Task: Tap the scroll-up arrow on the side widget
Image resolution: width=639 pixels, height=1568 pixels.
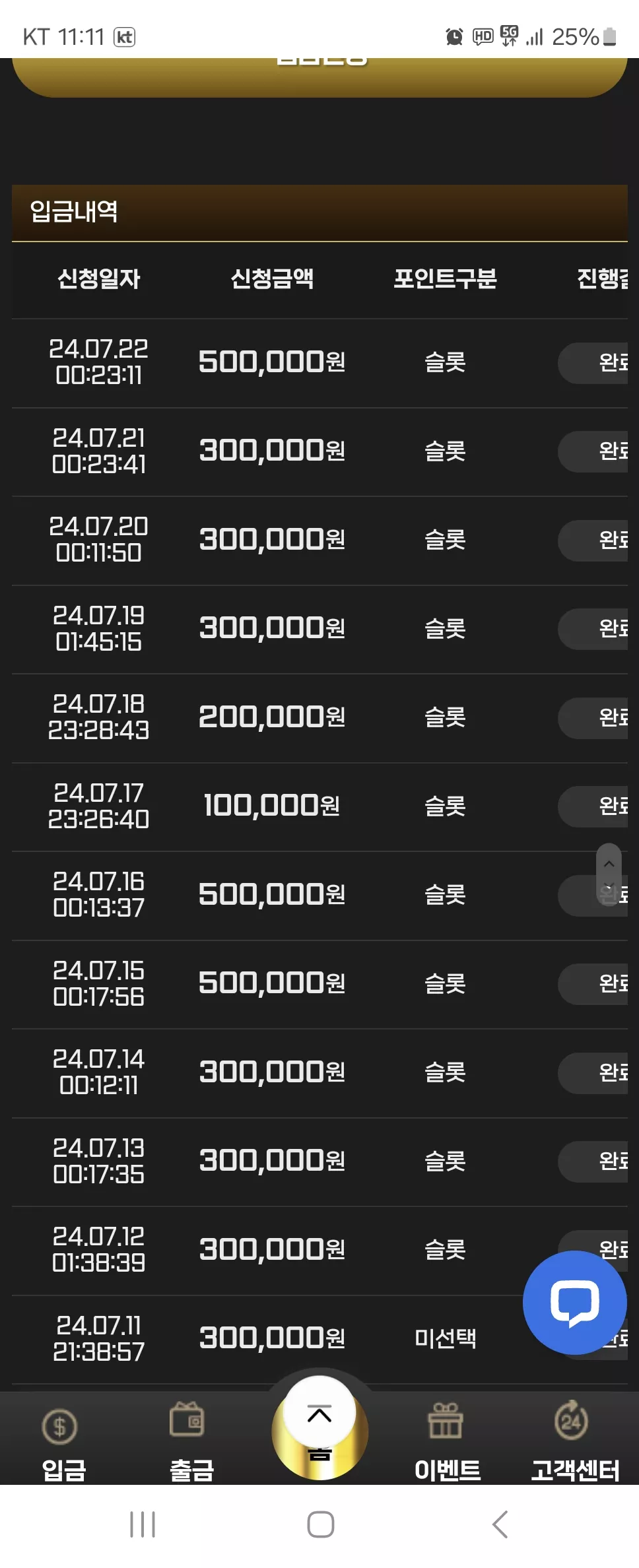Action: pyautogui.click(x=609, y=863)
